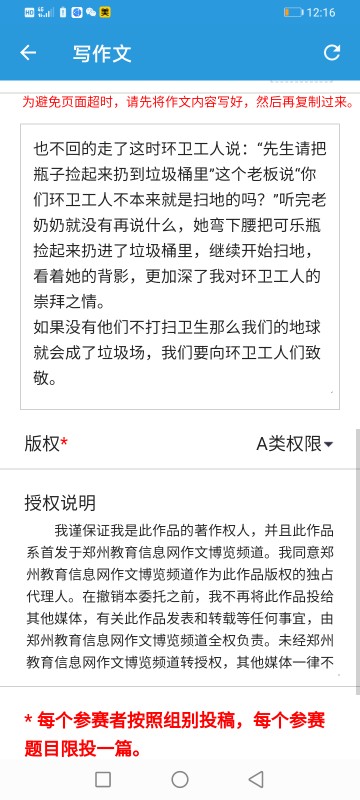Refresh the 写作文 page
This screenshot has height=800, width=360.
(x=332, y=53)
